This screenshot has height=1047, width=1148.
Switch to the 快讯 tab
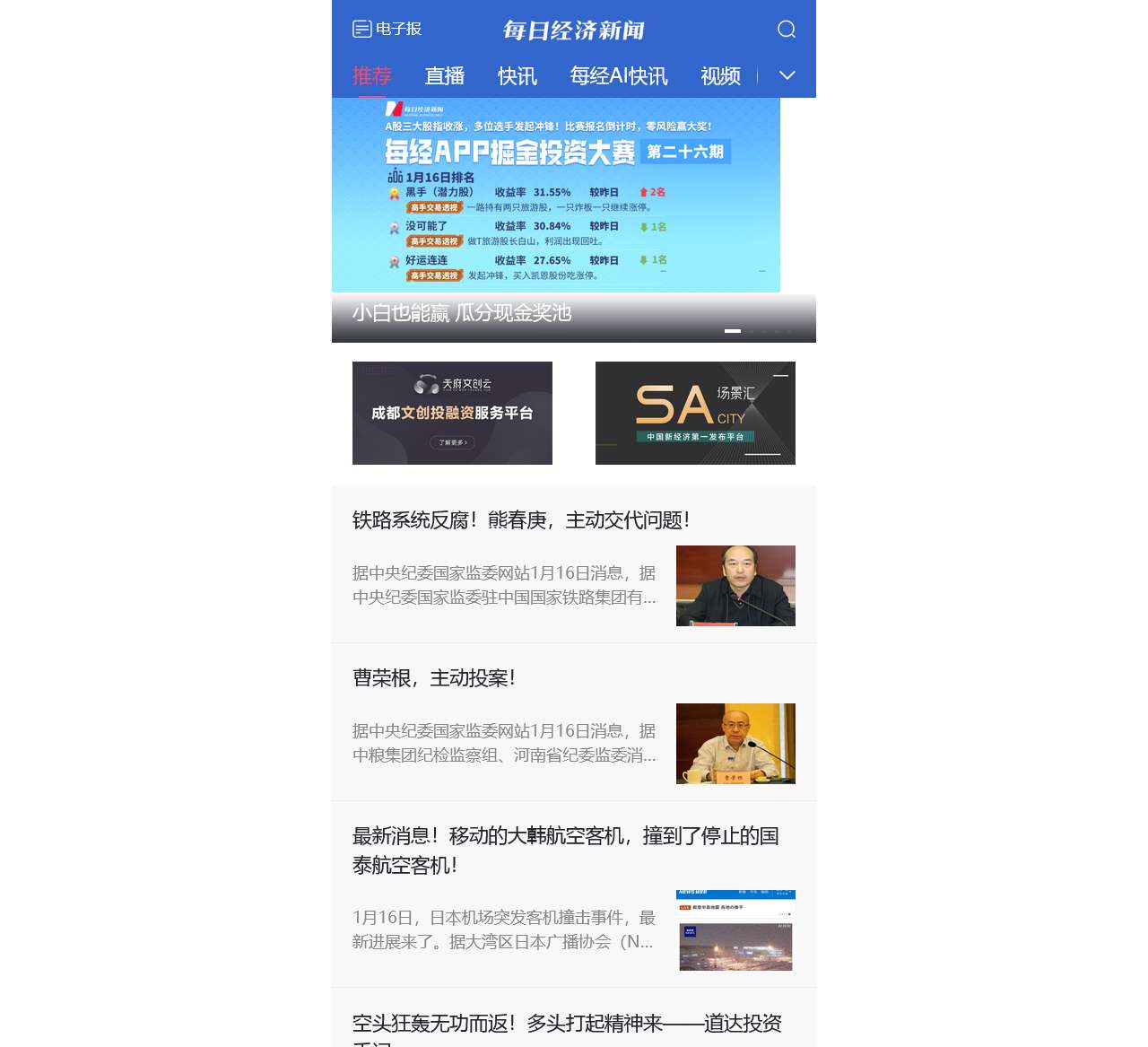[x=517, y=76]
